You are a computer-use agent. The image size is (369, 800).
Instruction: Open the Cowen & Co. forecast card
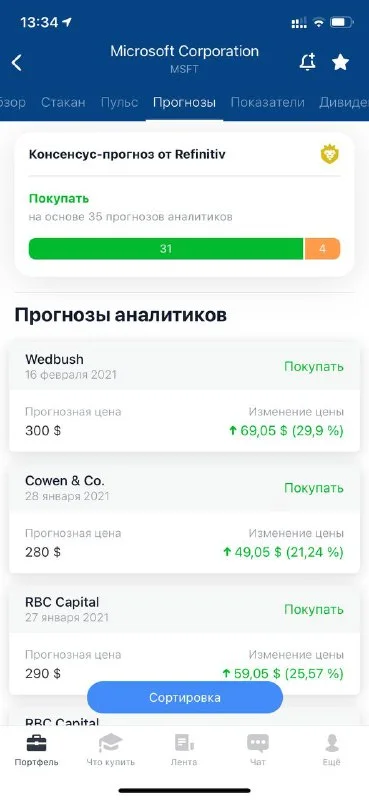184,518
